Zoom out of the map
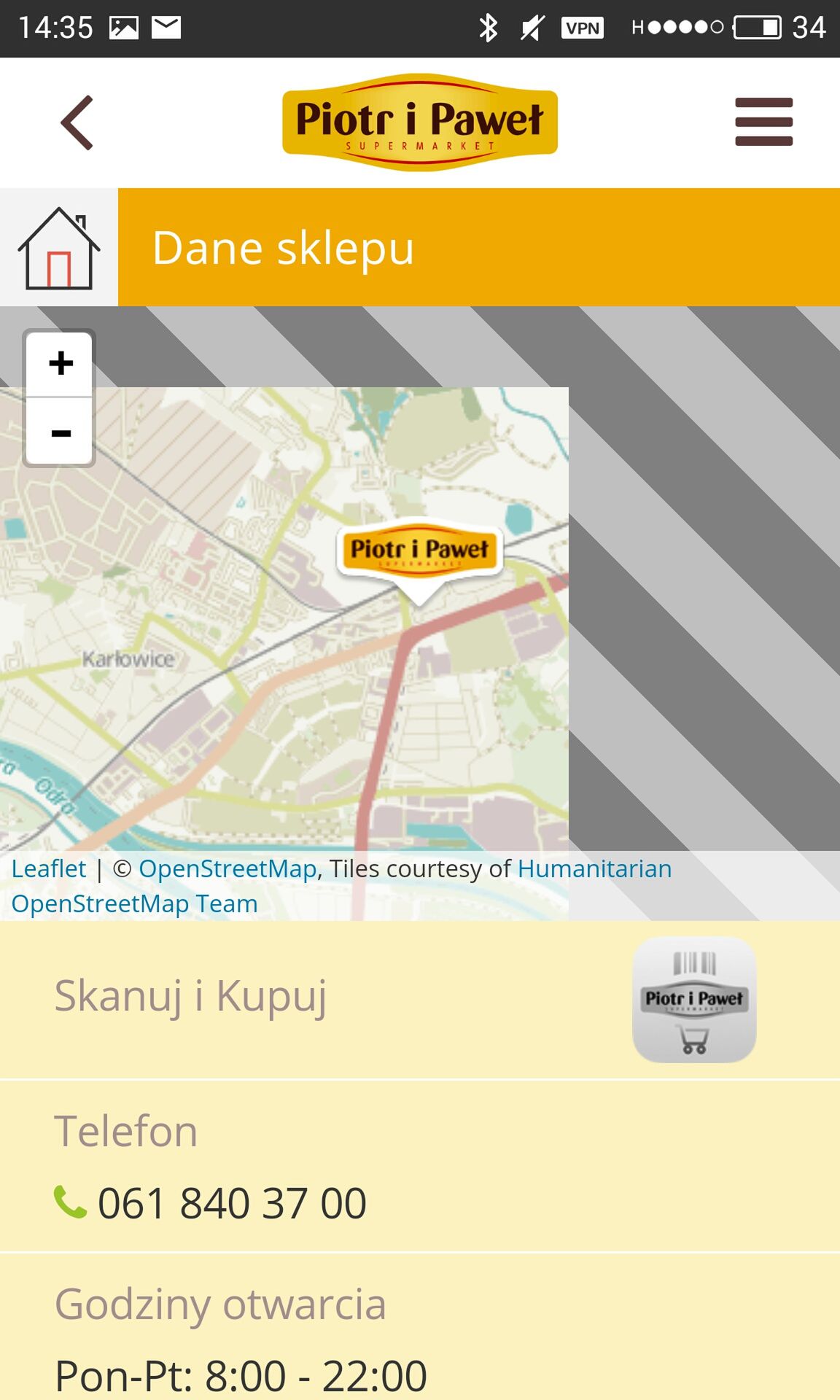Viewport: 840px width, 1400px height. pyautogui.click(x=60, y=431)
